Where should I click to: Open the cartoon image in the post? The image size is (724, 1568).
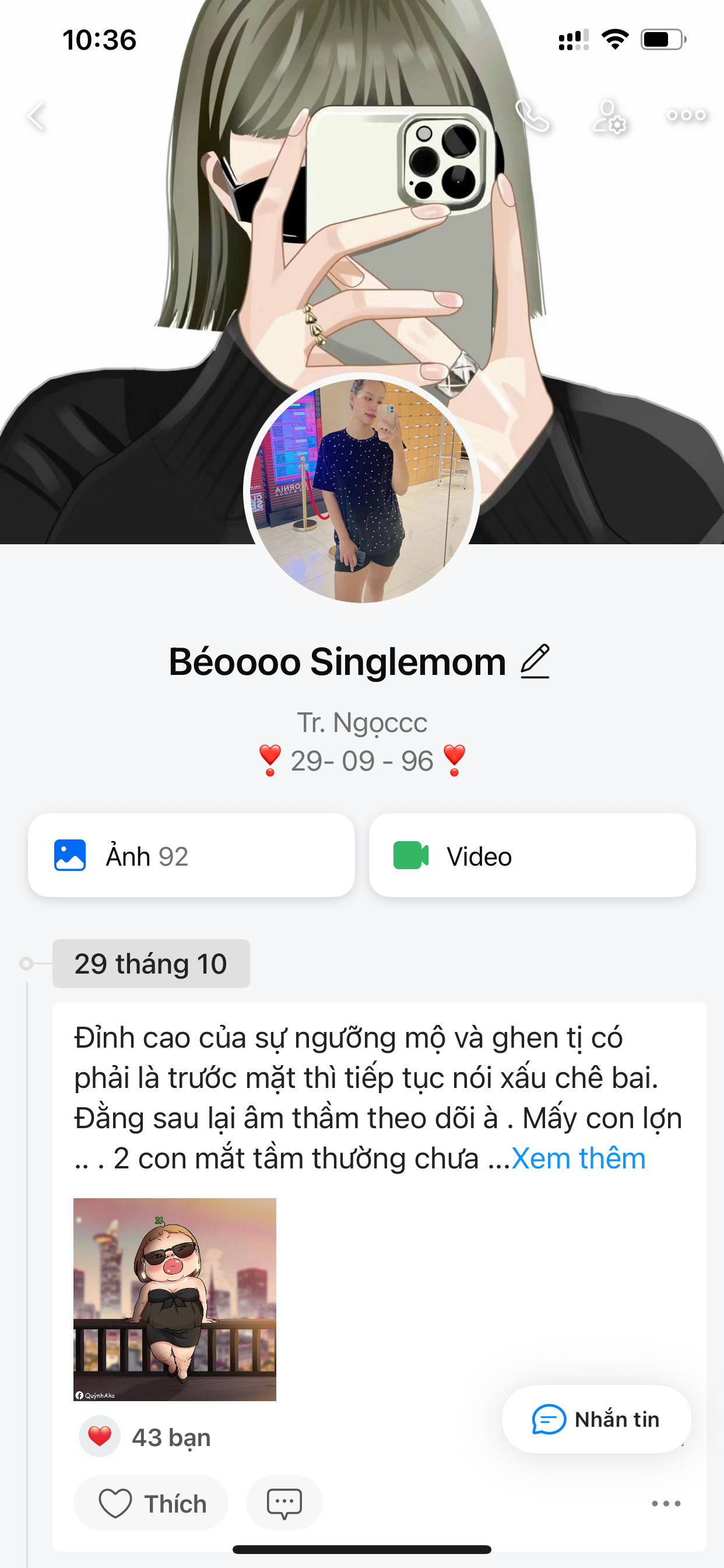pyautogui.click(x=175, y=1299)
